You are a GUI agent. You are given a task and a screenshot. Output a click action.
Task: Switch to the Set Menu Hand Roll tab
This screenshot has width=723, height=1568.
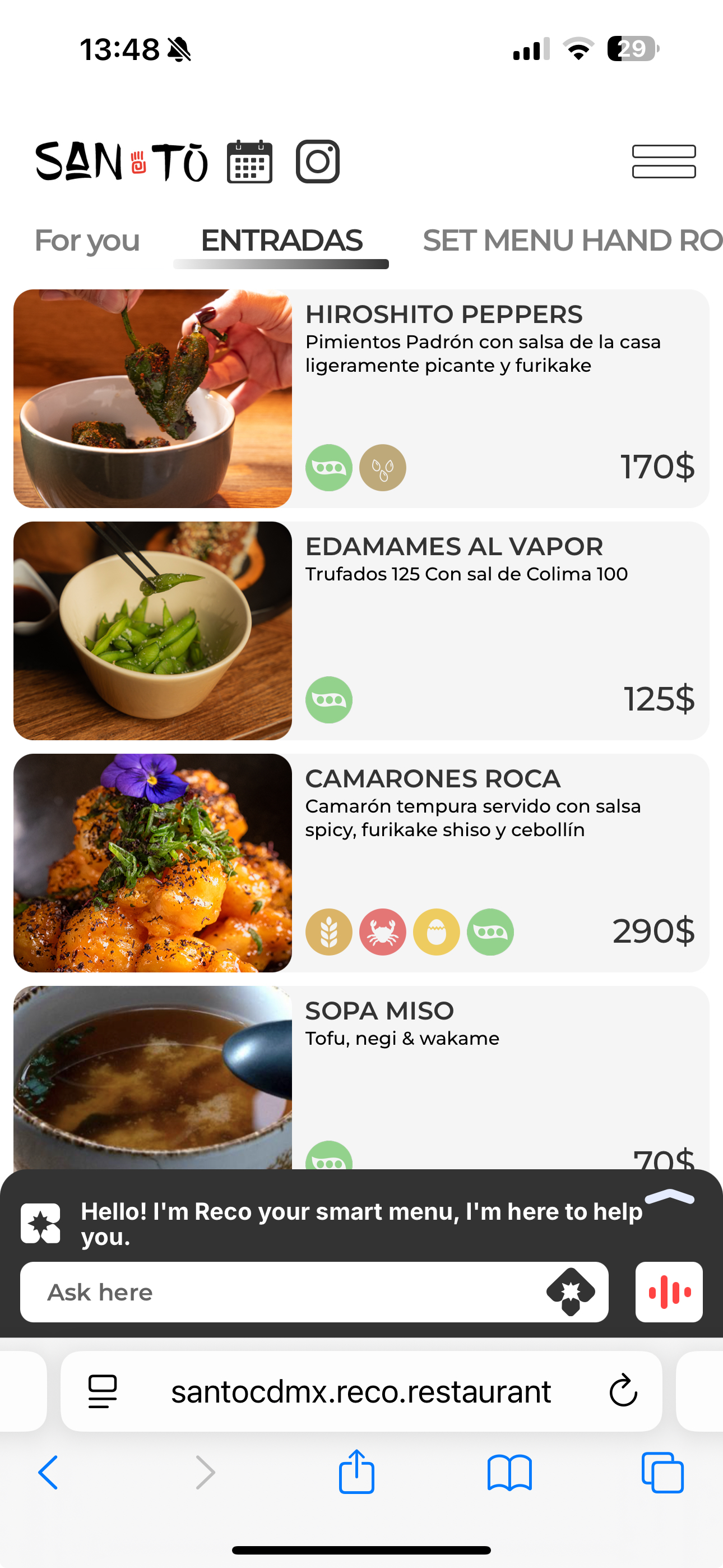coord(572,241)
